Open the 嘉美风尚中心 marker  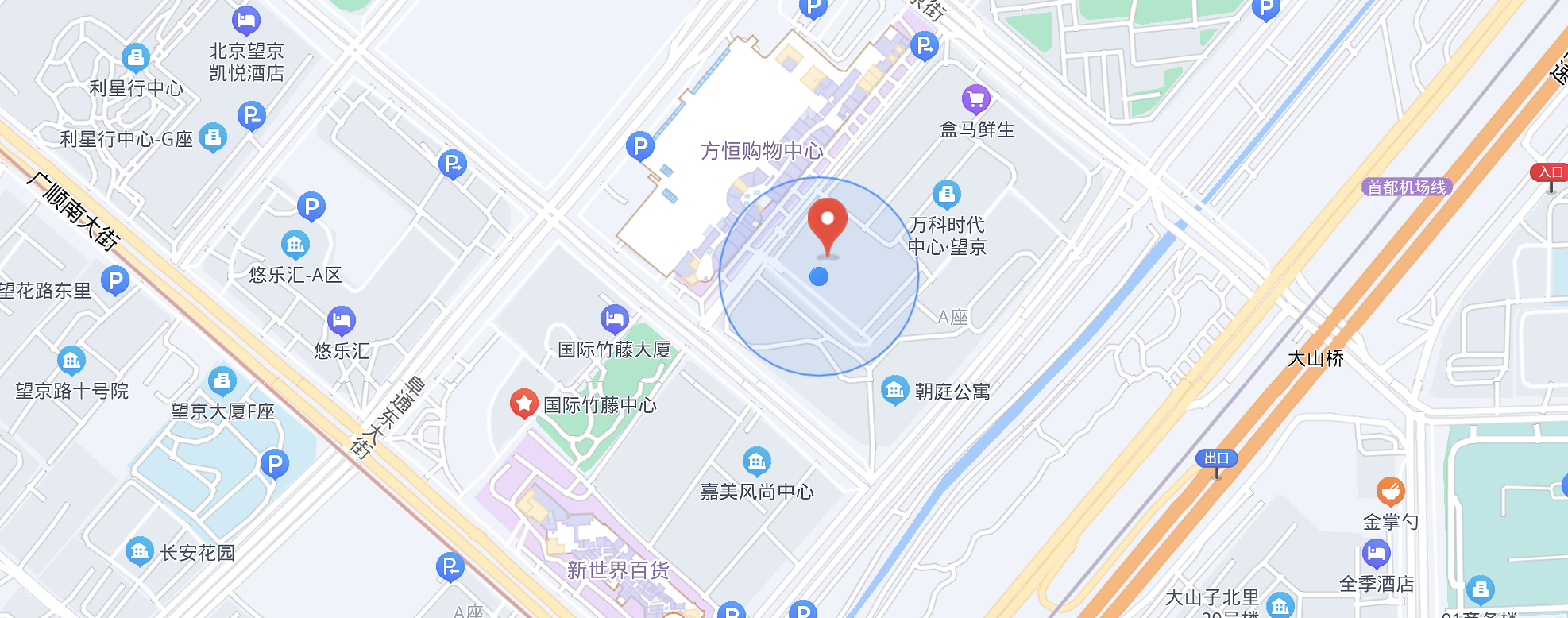point(756,462)
